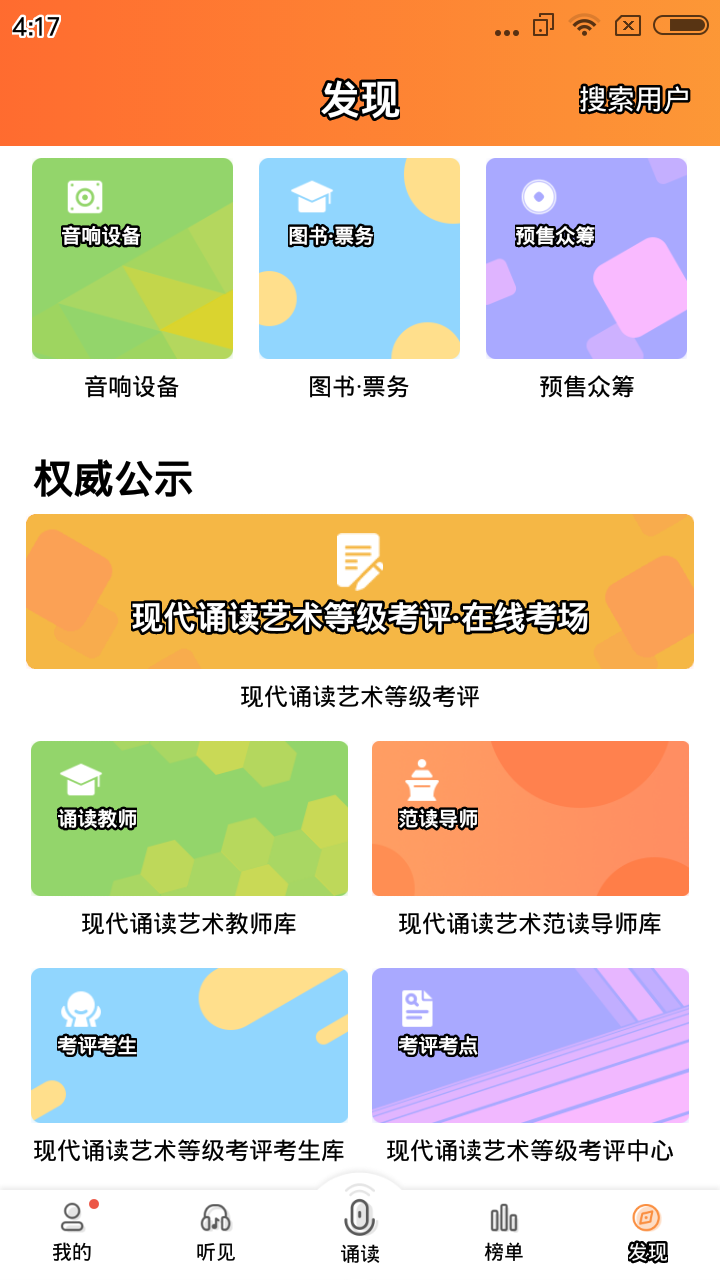Screen dimensions: 720x1280
Task: Tap 搜索用户 to search users
Action: (x=634, y=99)
